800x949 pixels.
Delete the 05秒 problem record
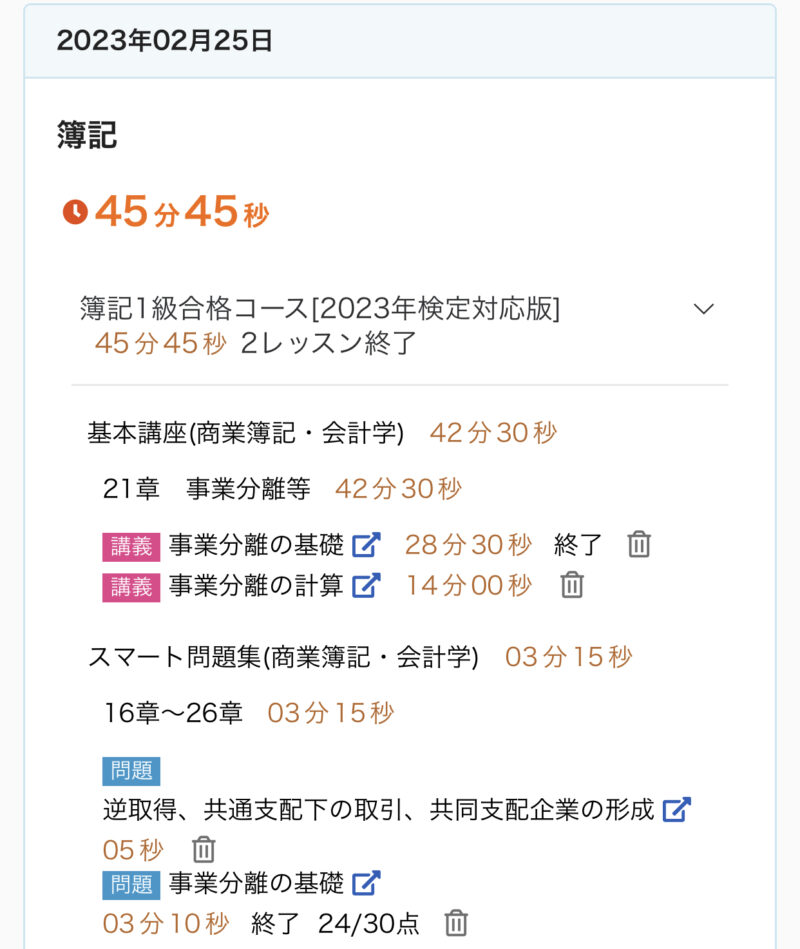tap(204, 849)
